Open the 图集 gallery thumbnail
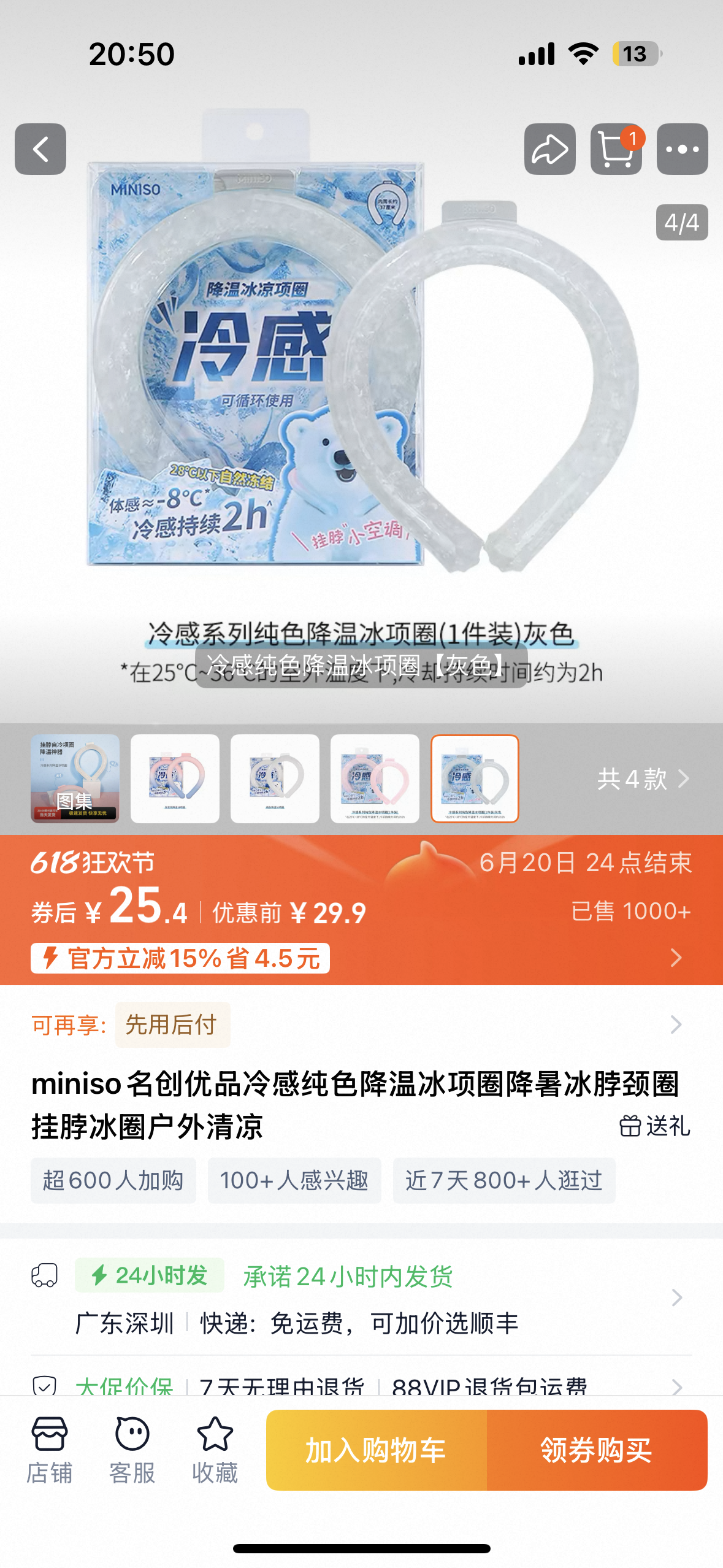Viewport: 723px width, 1568px height. tap(75, 778)
